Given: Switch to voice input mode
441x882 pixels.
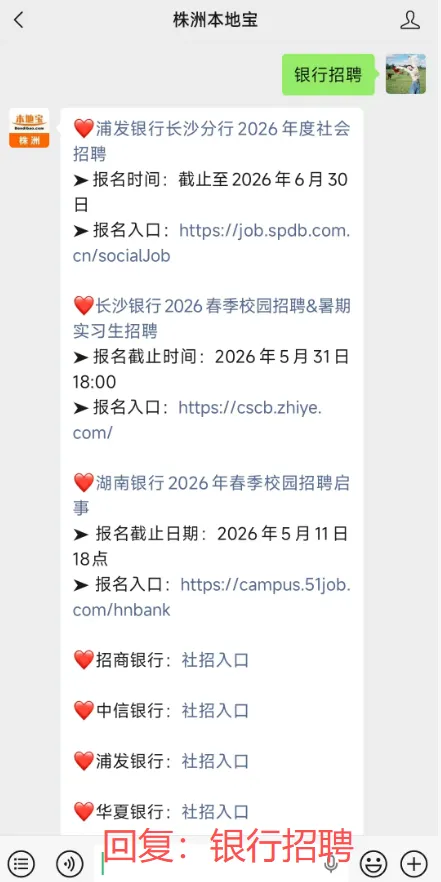Looking at the screenshot, I should point(70,862).
